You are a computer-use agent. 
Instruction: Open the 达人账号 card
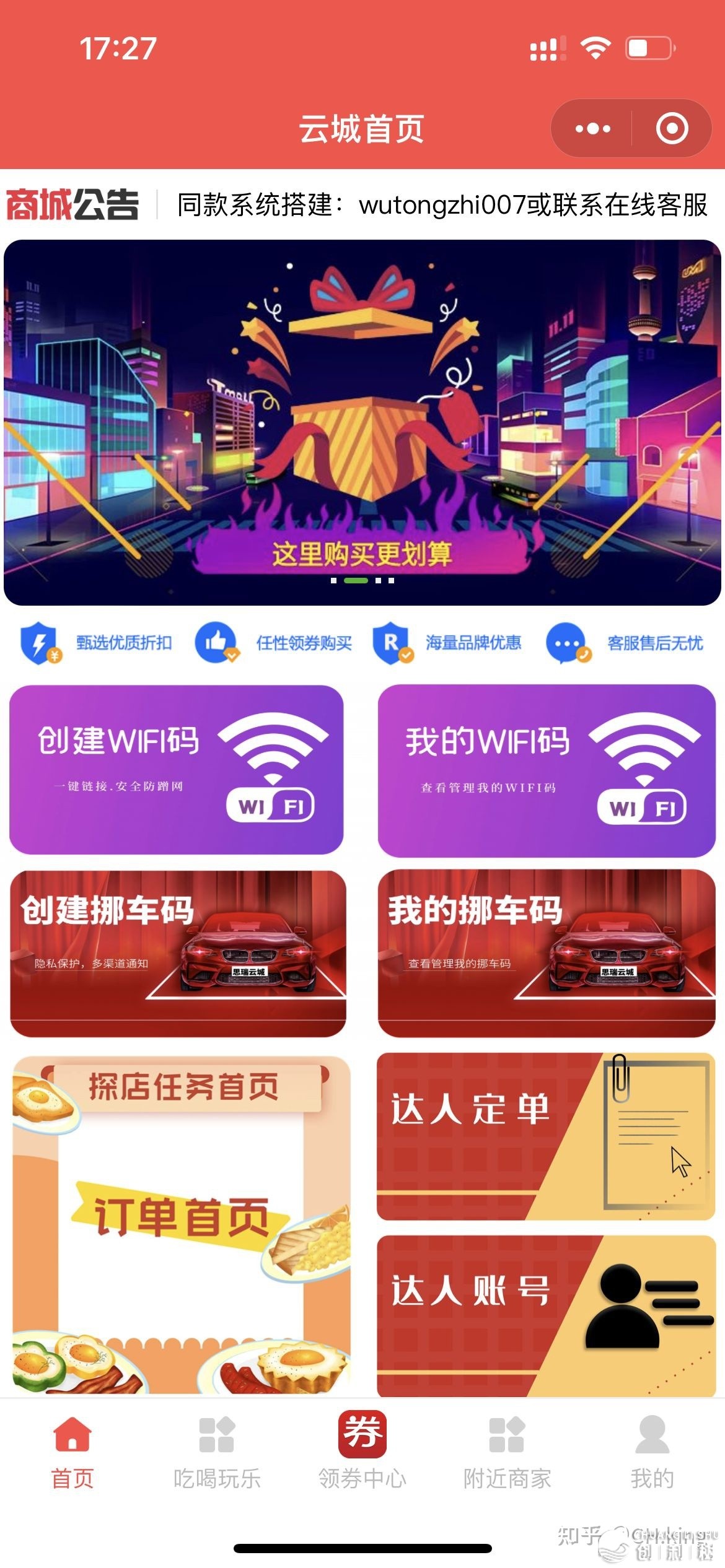[545, 1315]
